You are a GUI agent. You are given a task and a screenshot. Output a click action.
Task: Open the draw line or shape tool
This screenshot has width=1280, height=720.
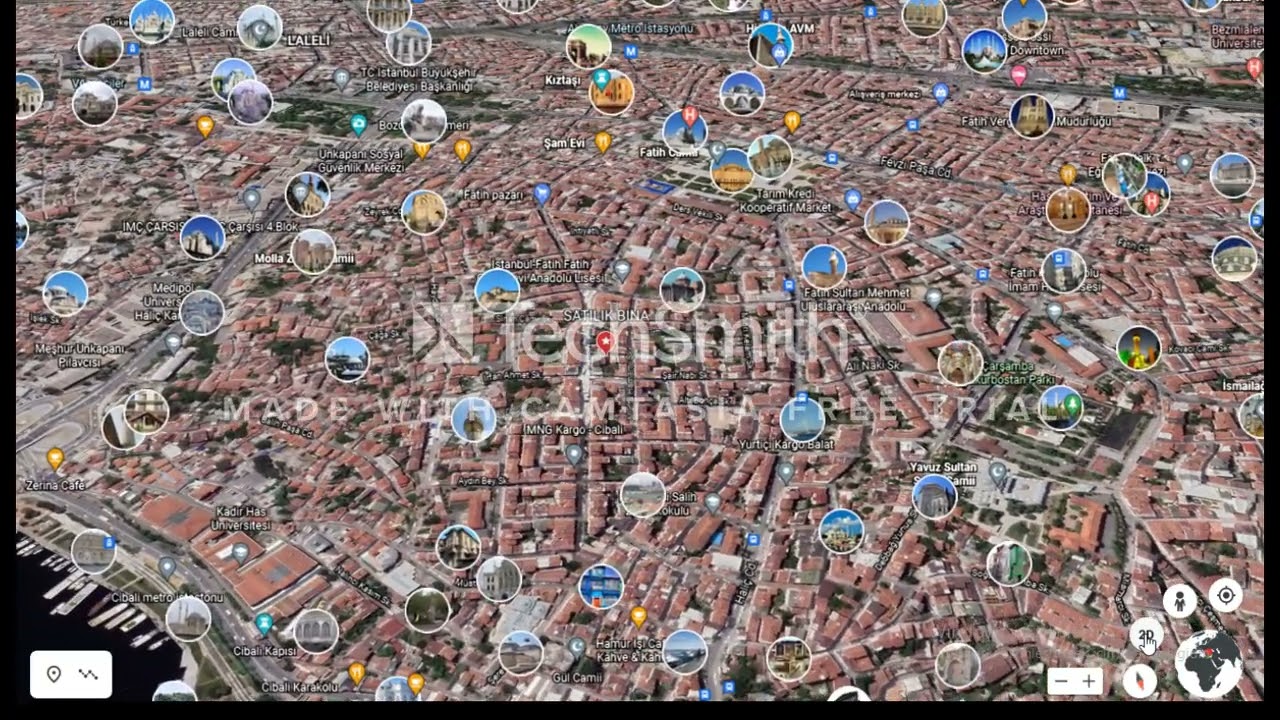tap(88, 674)
